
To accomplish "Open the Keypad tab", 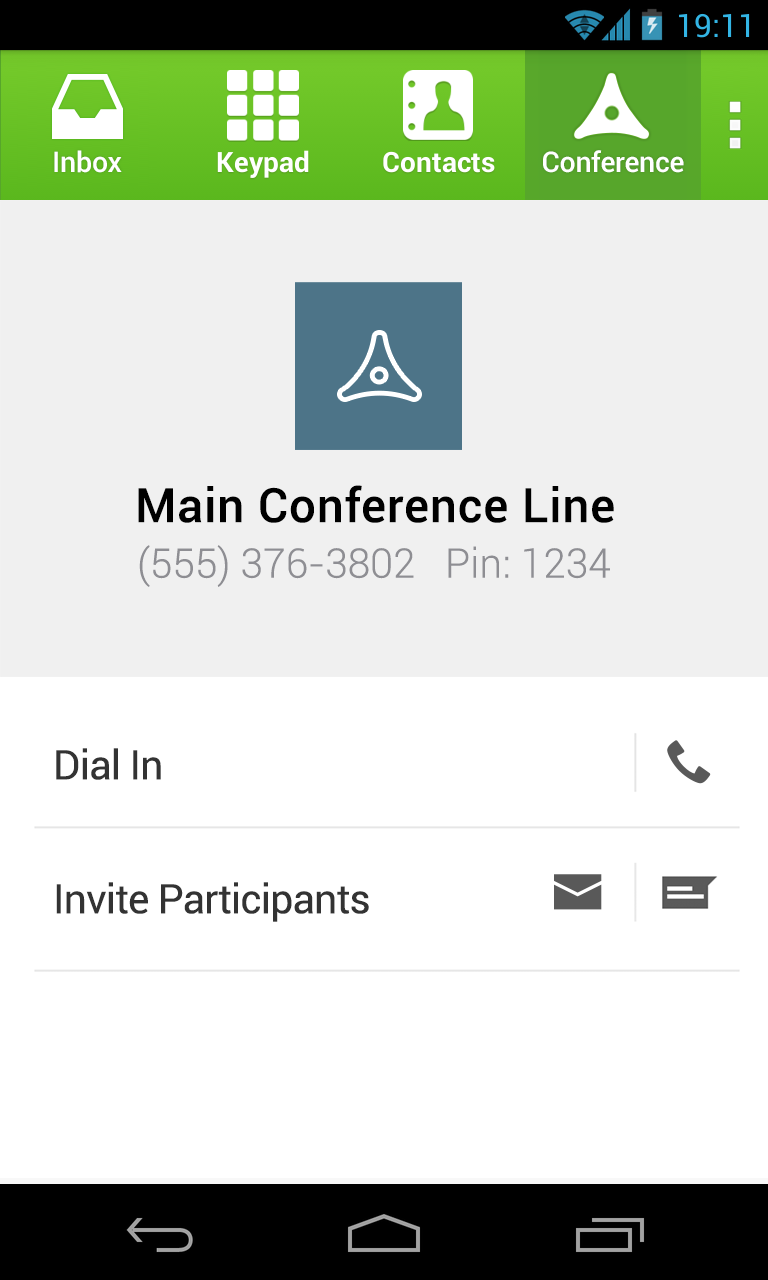I will [262, 125].
